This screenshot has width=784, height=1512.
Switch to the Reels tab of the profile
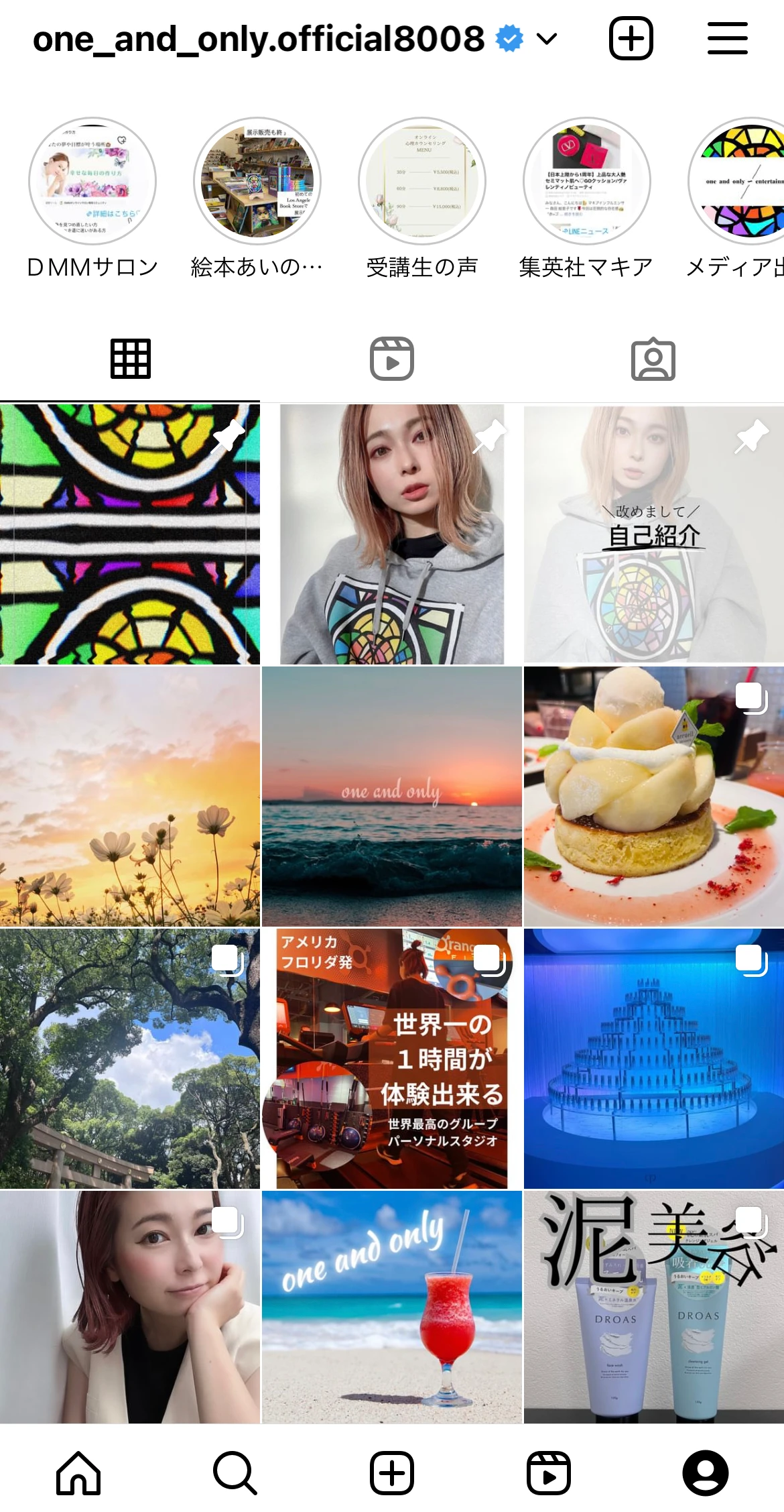(392, 359)
